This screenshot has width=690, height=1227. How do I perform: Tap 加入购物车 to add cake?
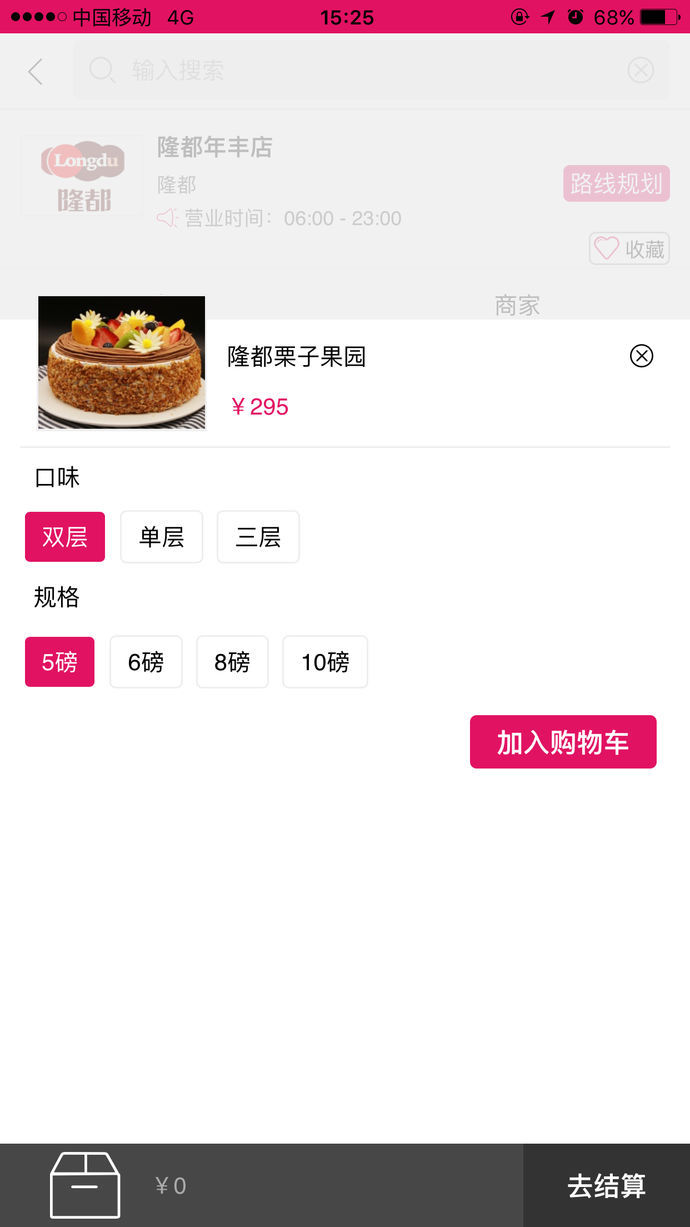point(563,742)
